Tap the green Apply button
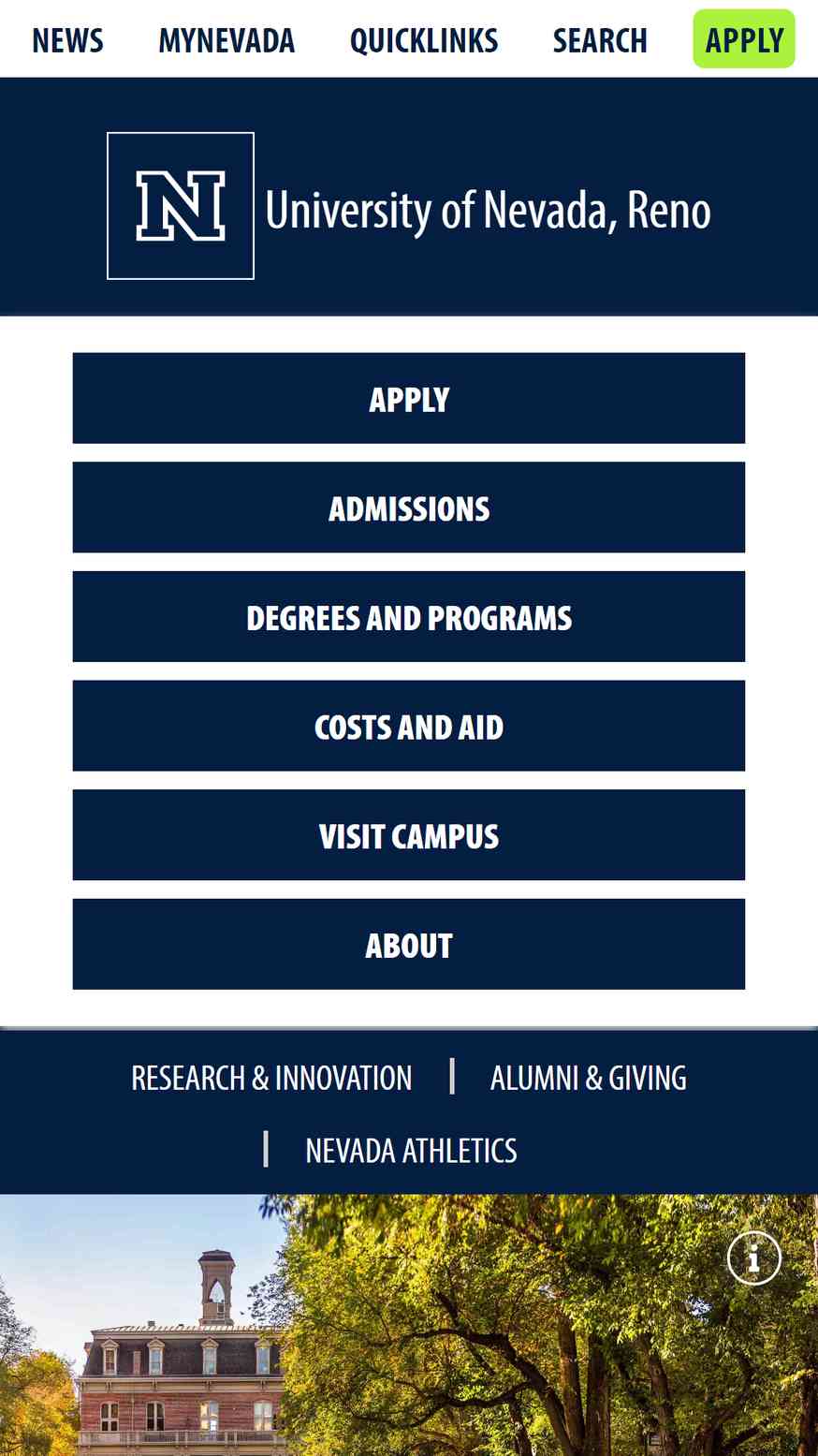818x1456 pixels. click(x=744, y=39)
